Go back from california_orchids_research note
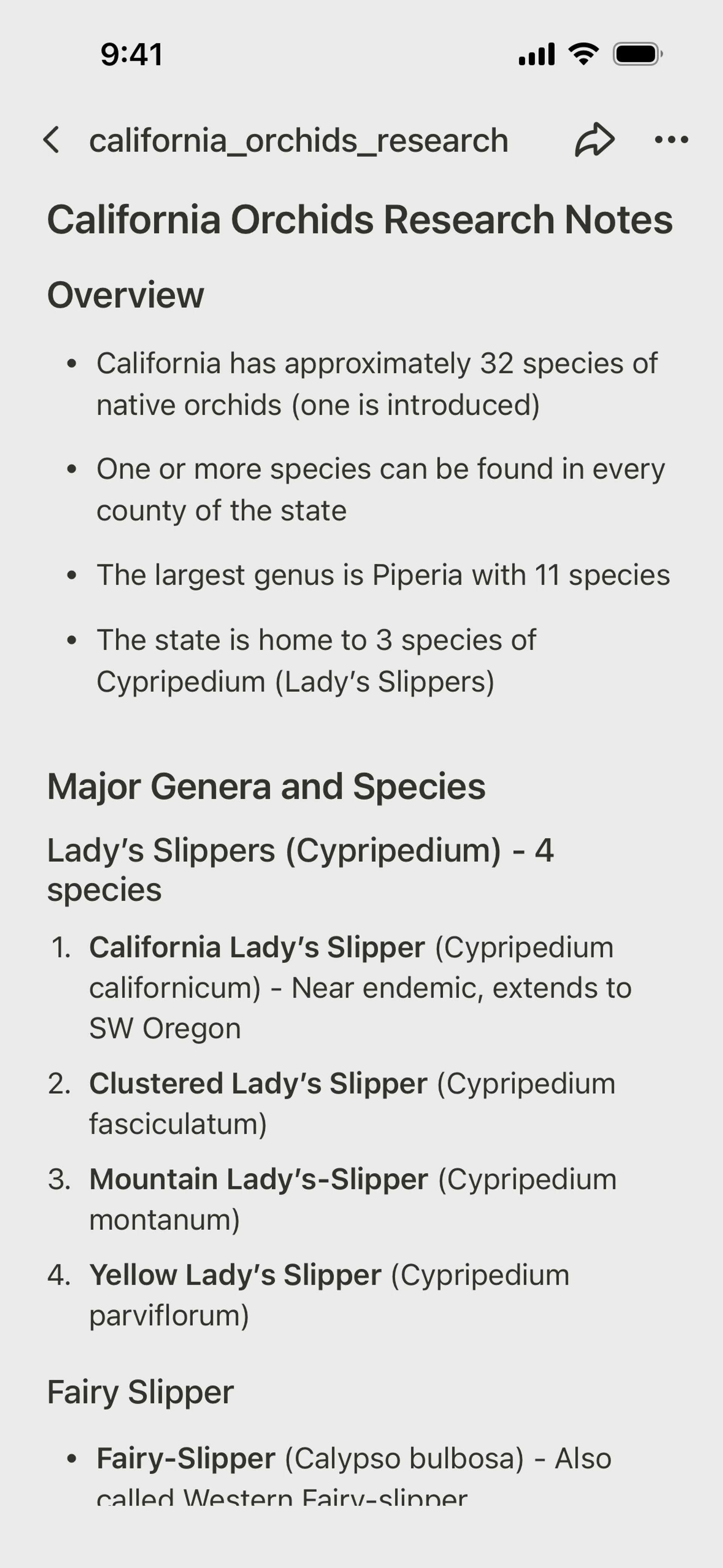 [x=52, y=140]
